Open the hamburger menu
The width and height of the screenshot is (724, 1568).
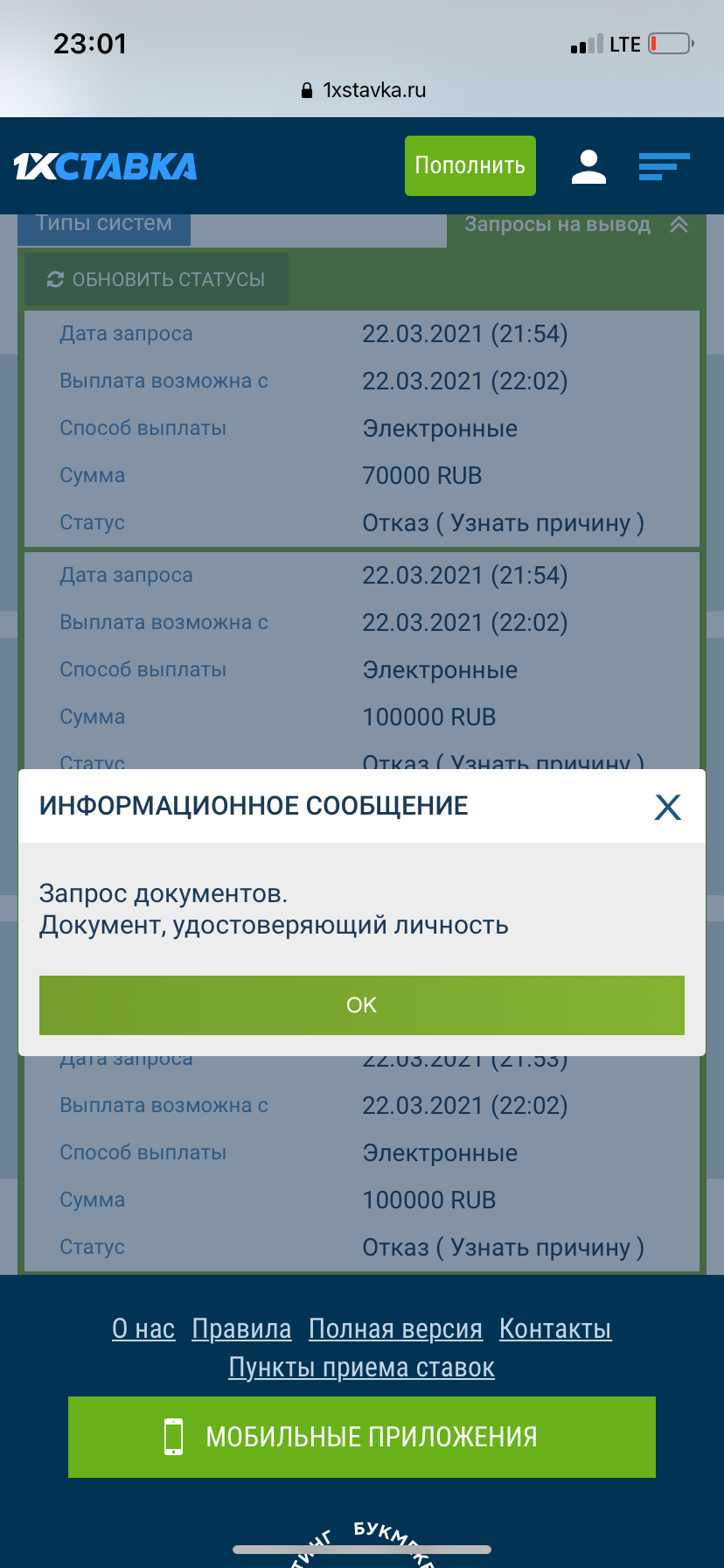pos(664,166)
